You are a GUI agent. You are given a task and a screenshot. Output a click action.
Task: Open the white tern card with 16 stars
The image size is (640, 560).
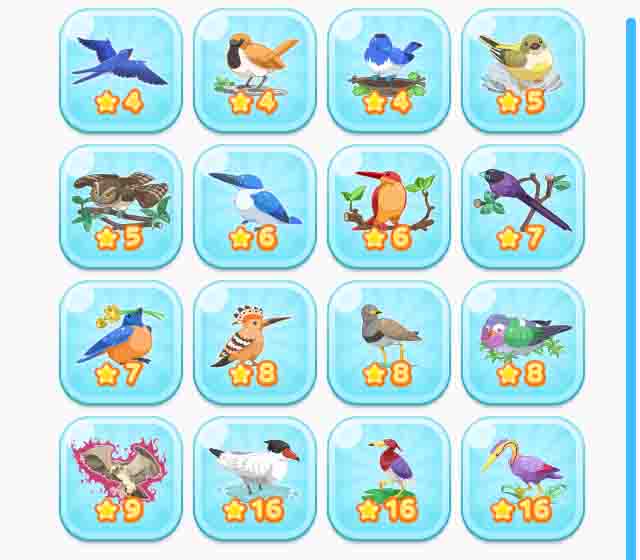pos(254,478)
